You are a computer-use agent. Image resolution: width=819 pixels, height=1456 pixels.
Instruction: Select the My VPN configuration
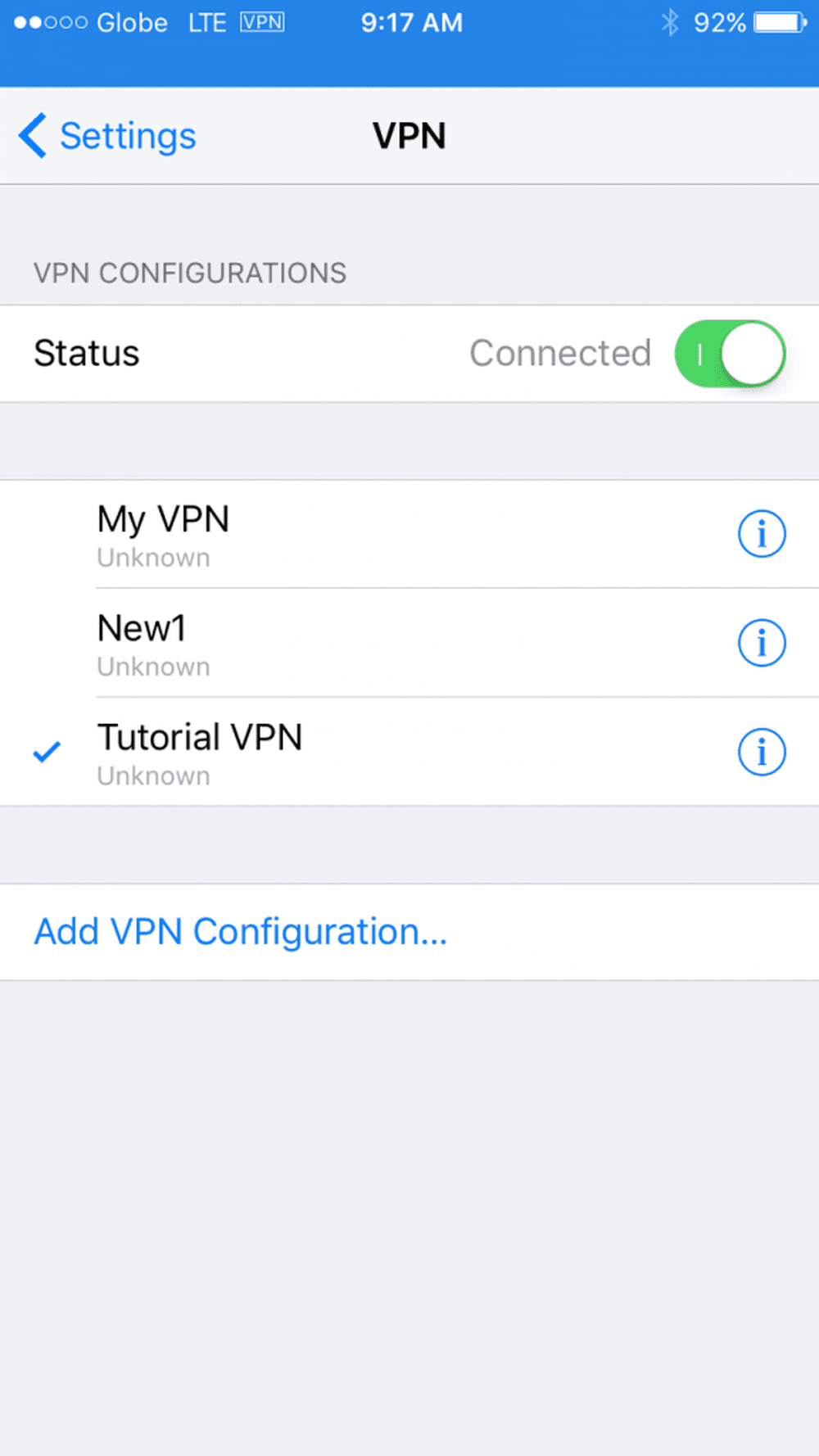[409, 534]
